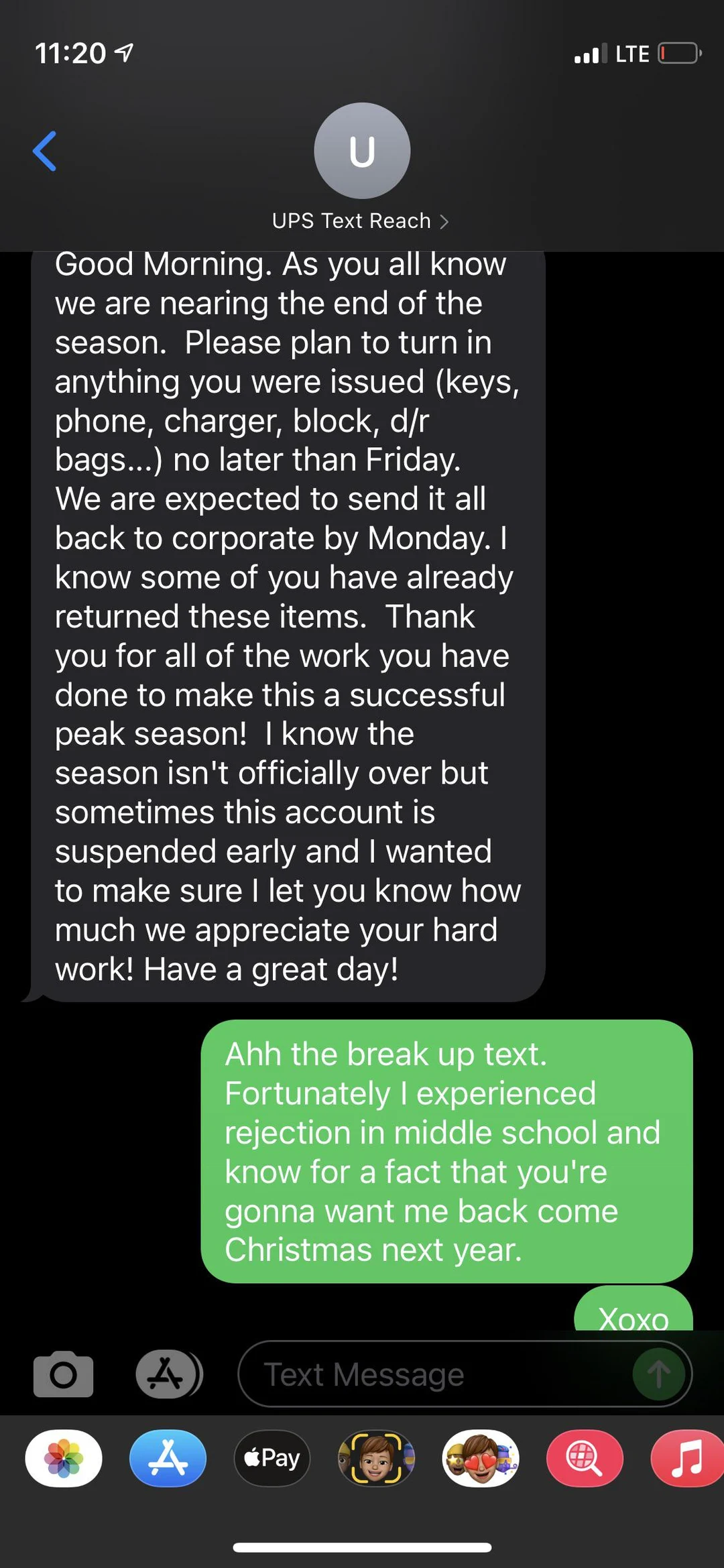Go back to the messages list
724x1568 pixels.
click(x=45, y=151)
